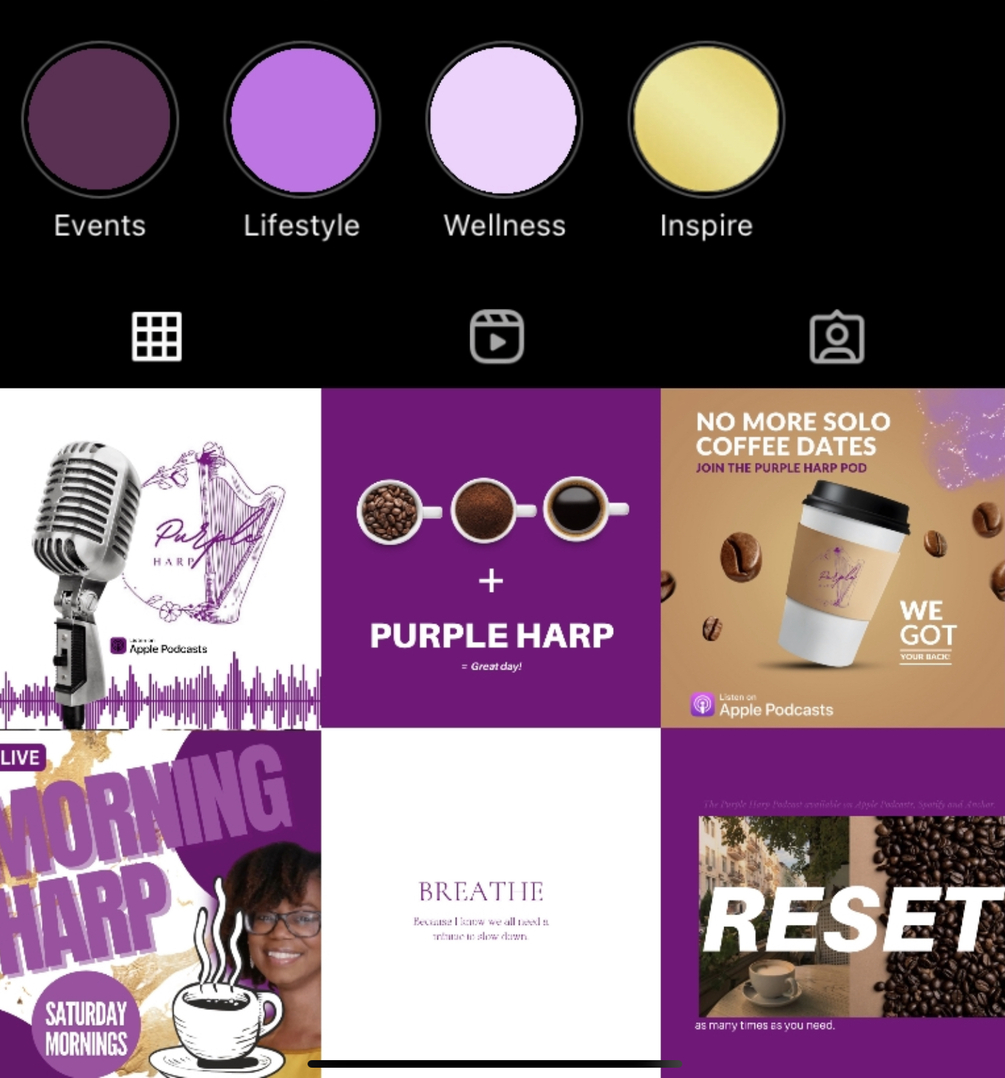Open the Lifestyle story highlight
Image resolution: width=1005 pixels, height=1078 pixels.
tap(302, 120)
